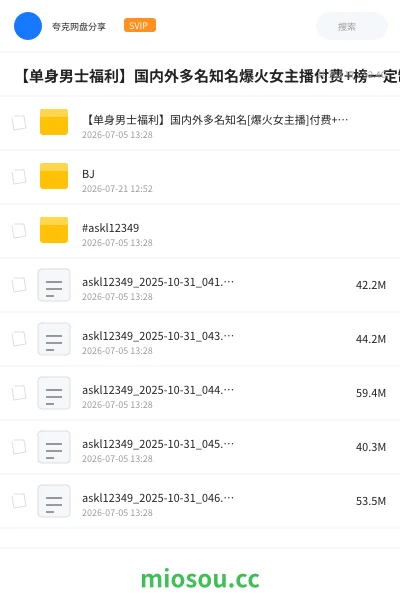Image resolution: width=400 pixels, height=600 pixels.
Task: Open file askl12349_2025-10-31_045
Action: (200, 447)
